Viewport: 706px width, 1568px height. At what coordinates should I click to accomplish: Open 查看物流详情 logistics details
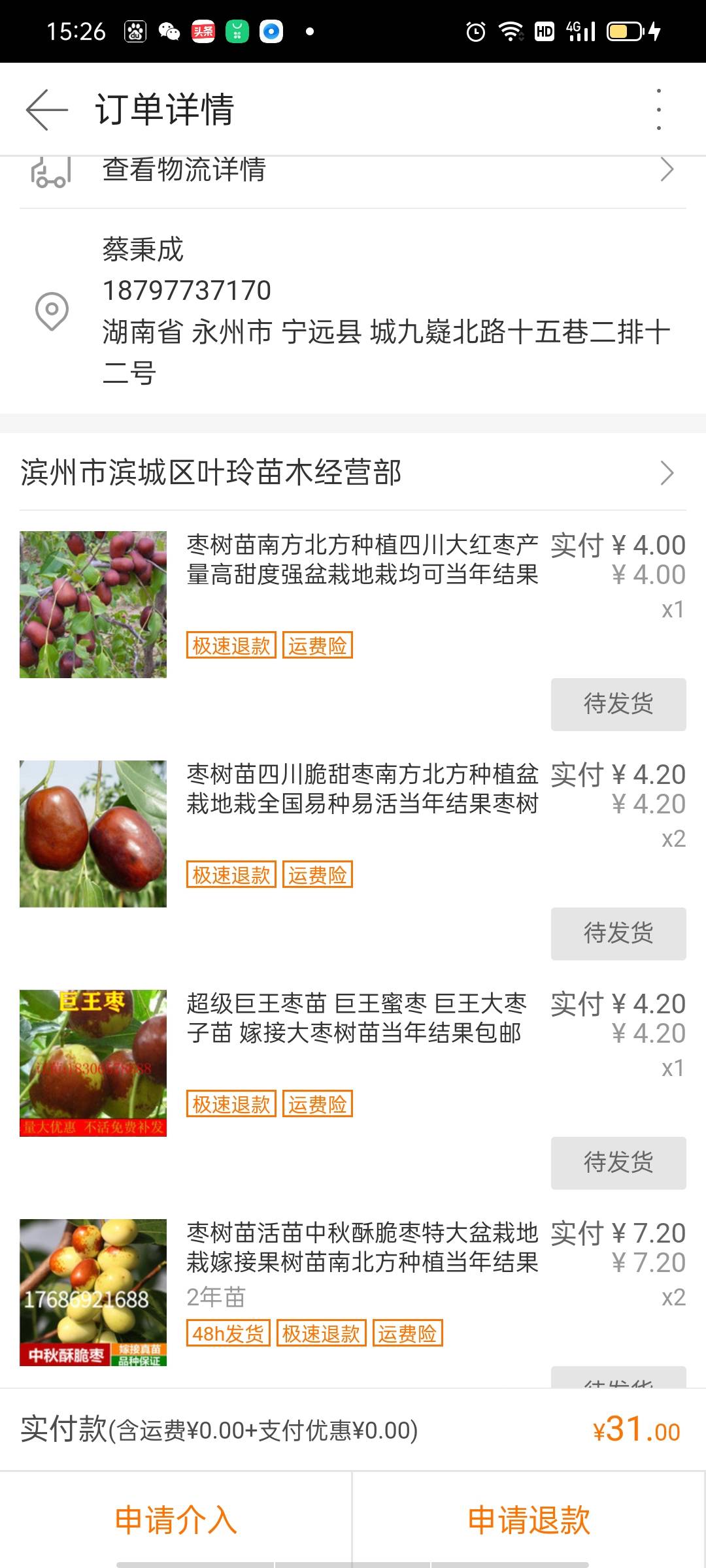click(x=353, y=171)
